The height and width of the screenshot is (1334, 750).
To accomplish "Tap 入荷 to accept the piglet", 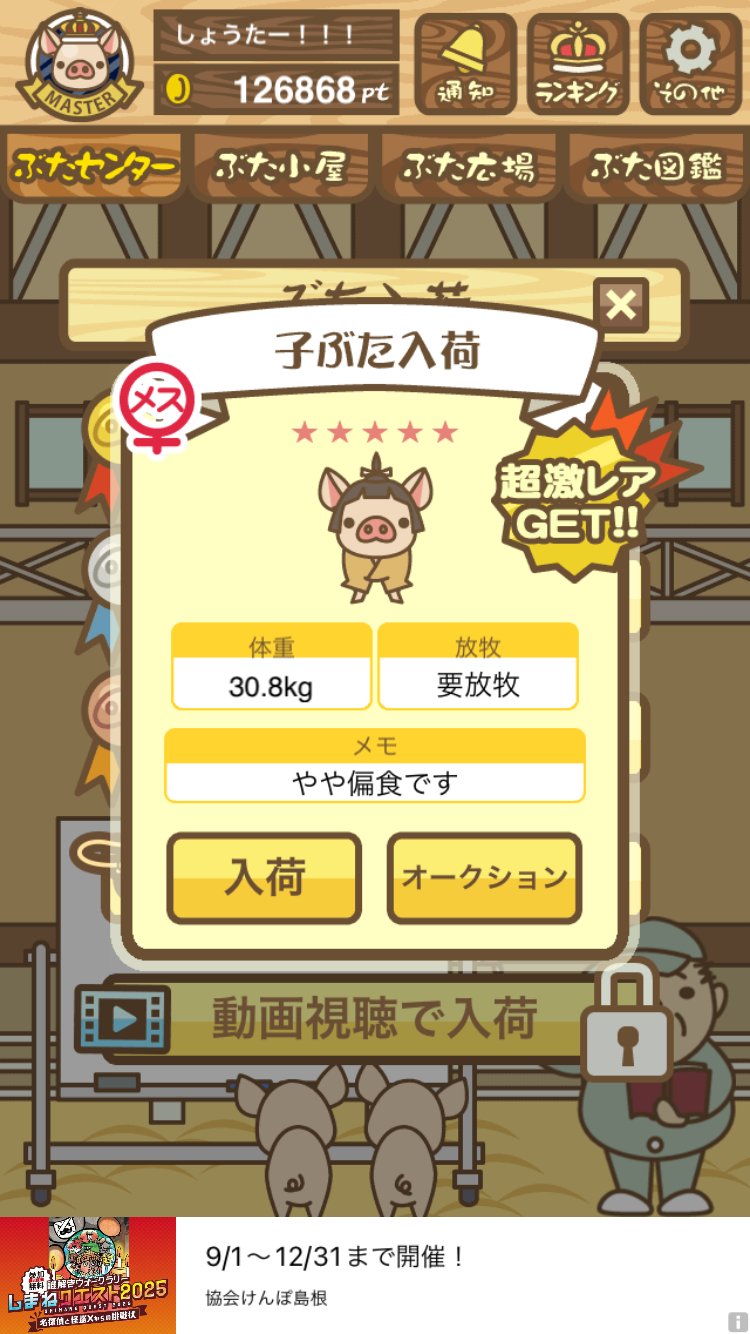I will [x=264, y=877].
